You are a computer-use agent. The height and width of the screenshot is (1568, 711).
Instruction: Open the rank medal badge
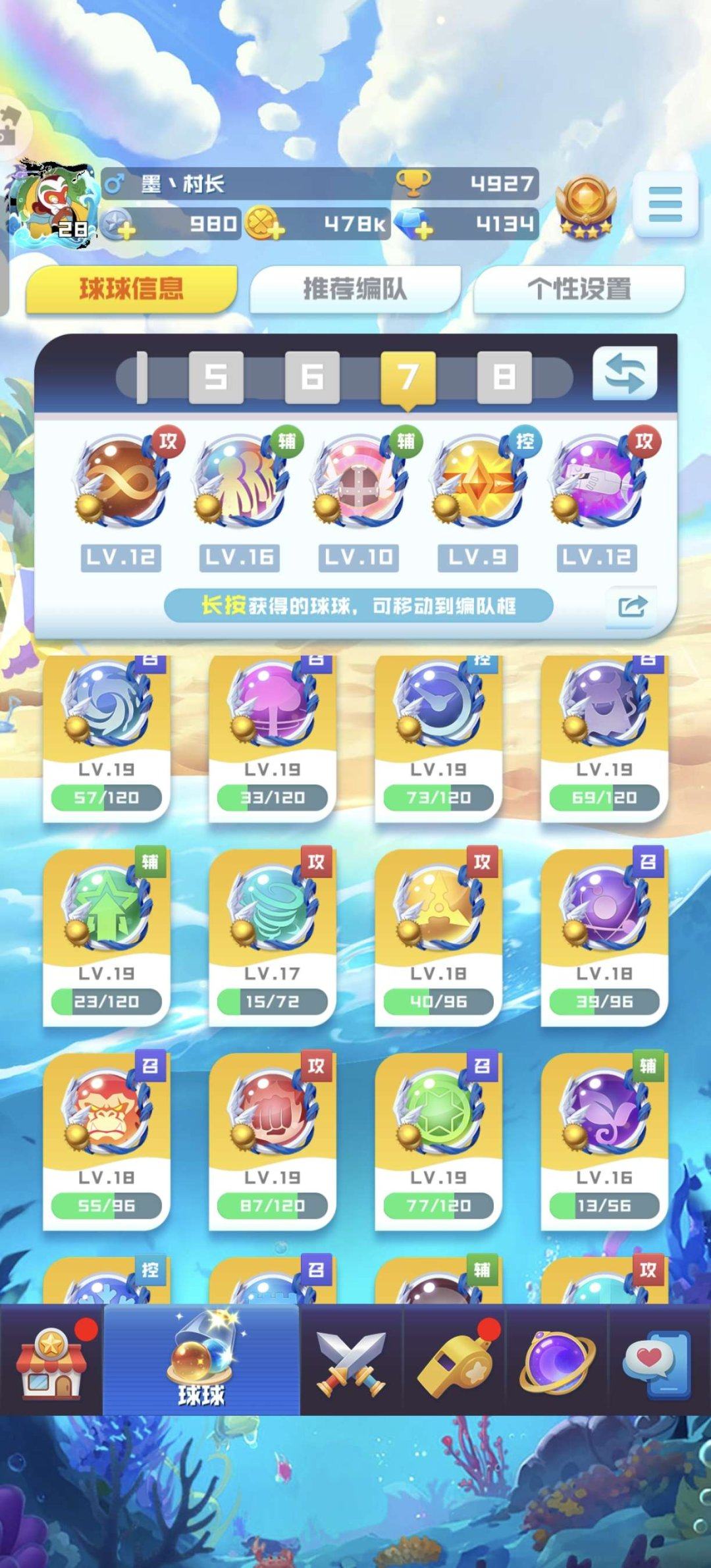585,205
